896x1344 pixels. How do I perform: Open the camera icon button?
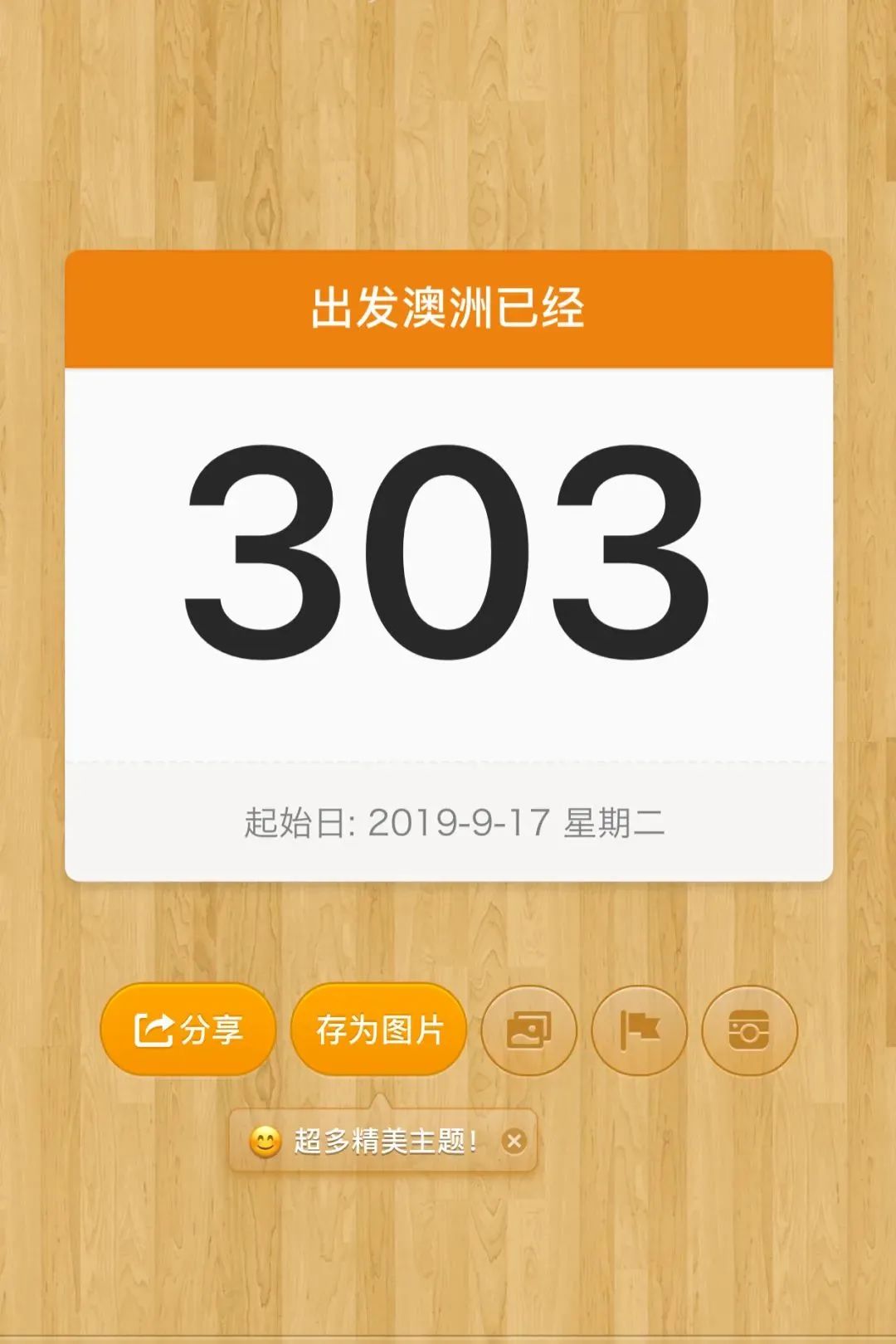tap(749, 1030)
